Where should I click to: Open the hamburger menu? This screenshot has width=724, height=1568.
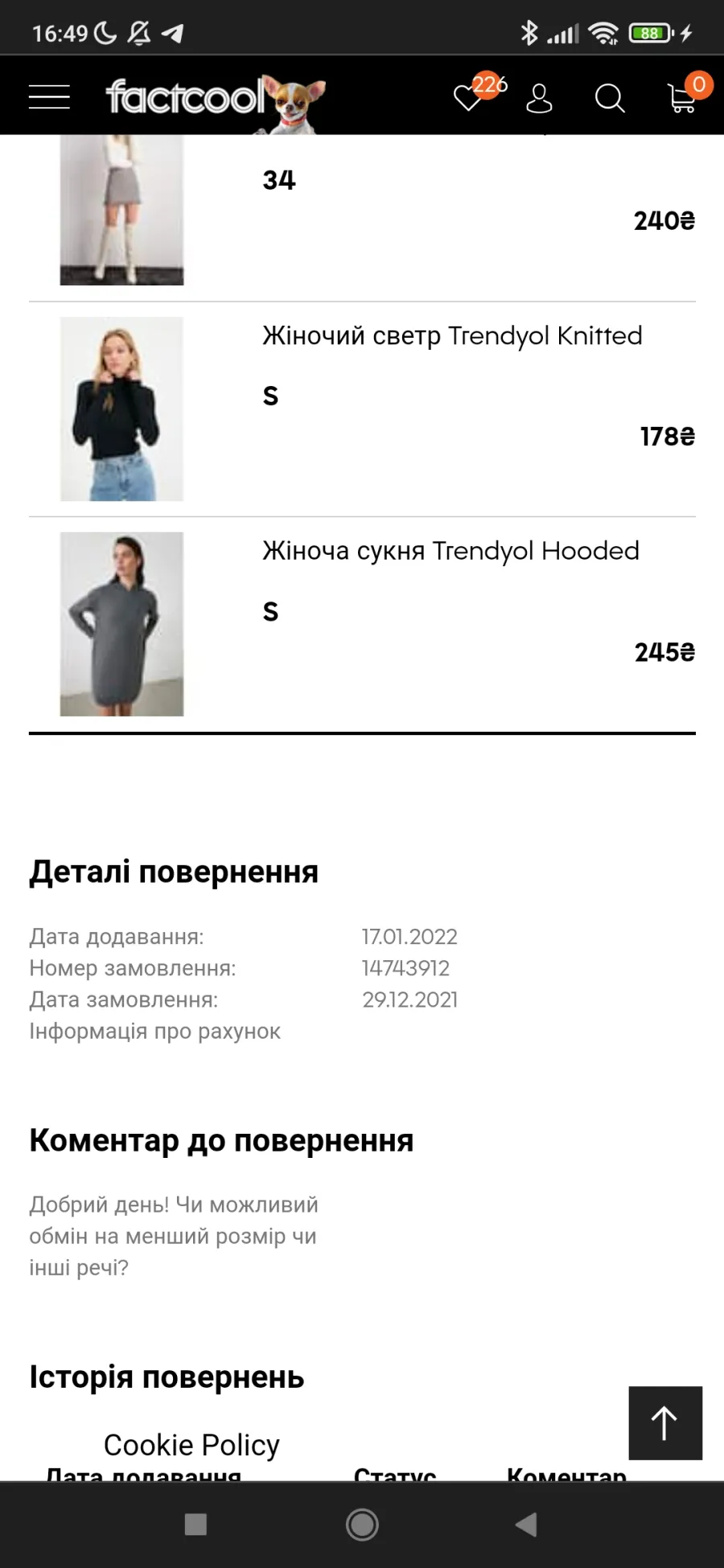coord(49,96)
